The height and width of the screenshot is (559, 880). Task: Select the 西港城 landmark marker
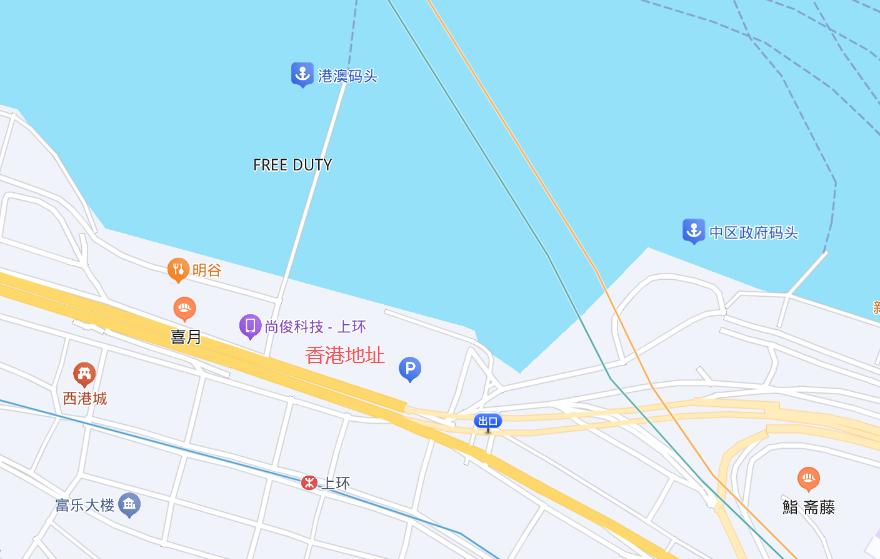(84, 375)
